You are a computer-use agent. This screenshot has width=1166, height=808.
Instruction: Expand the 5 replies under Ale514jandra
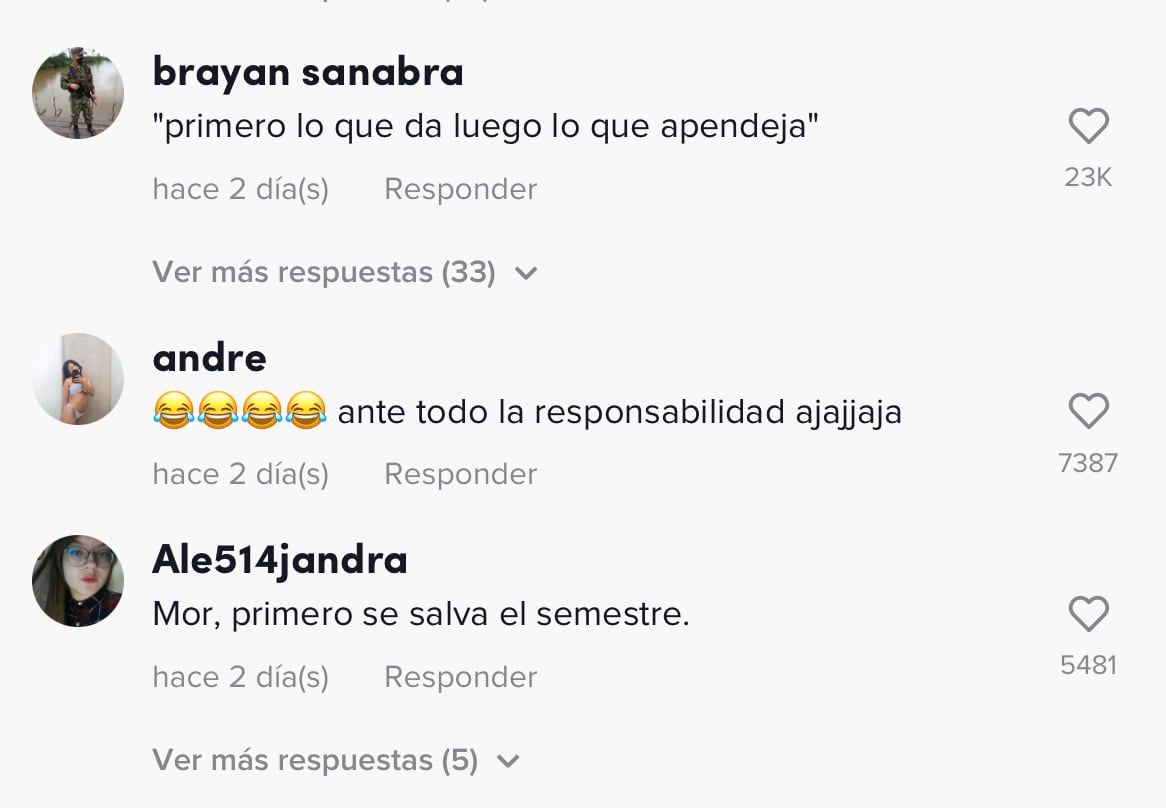pos(335,761)
